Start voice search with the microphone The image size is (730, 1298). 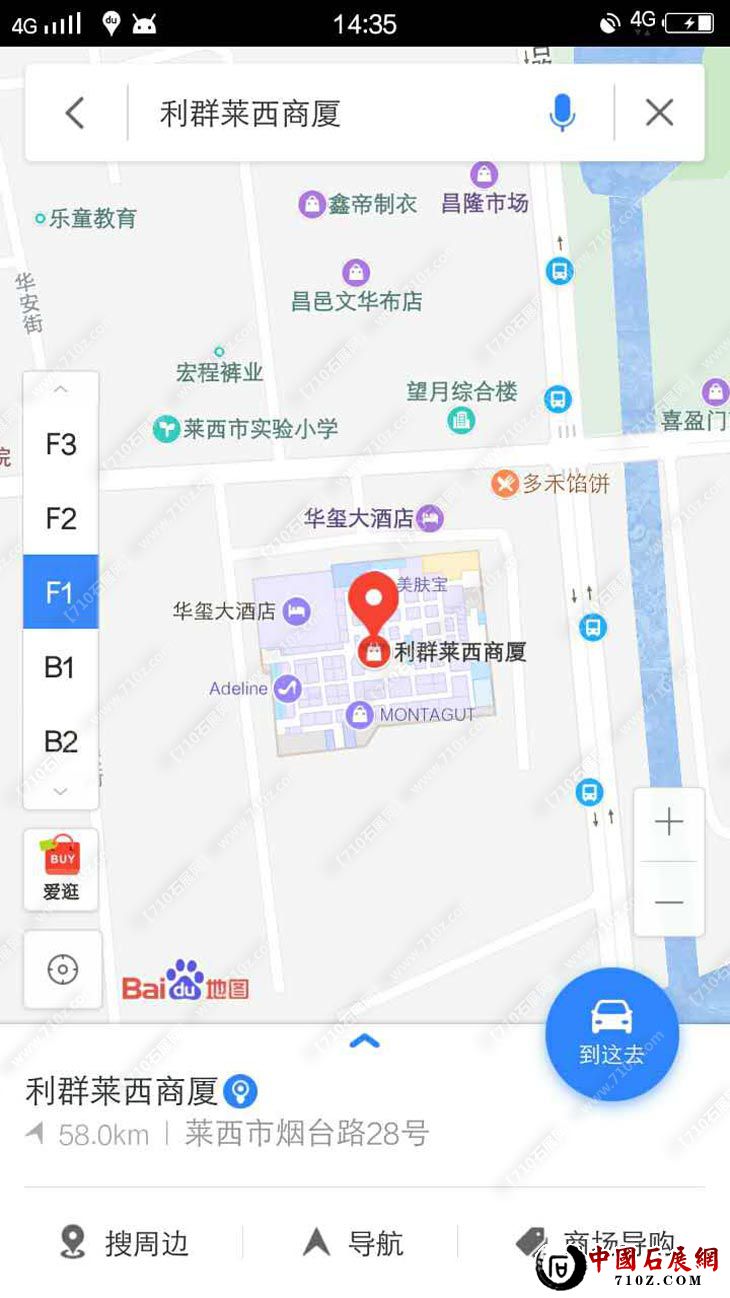(x=562, y=113)
